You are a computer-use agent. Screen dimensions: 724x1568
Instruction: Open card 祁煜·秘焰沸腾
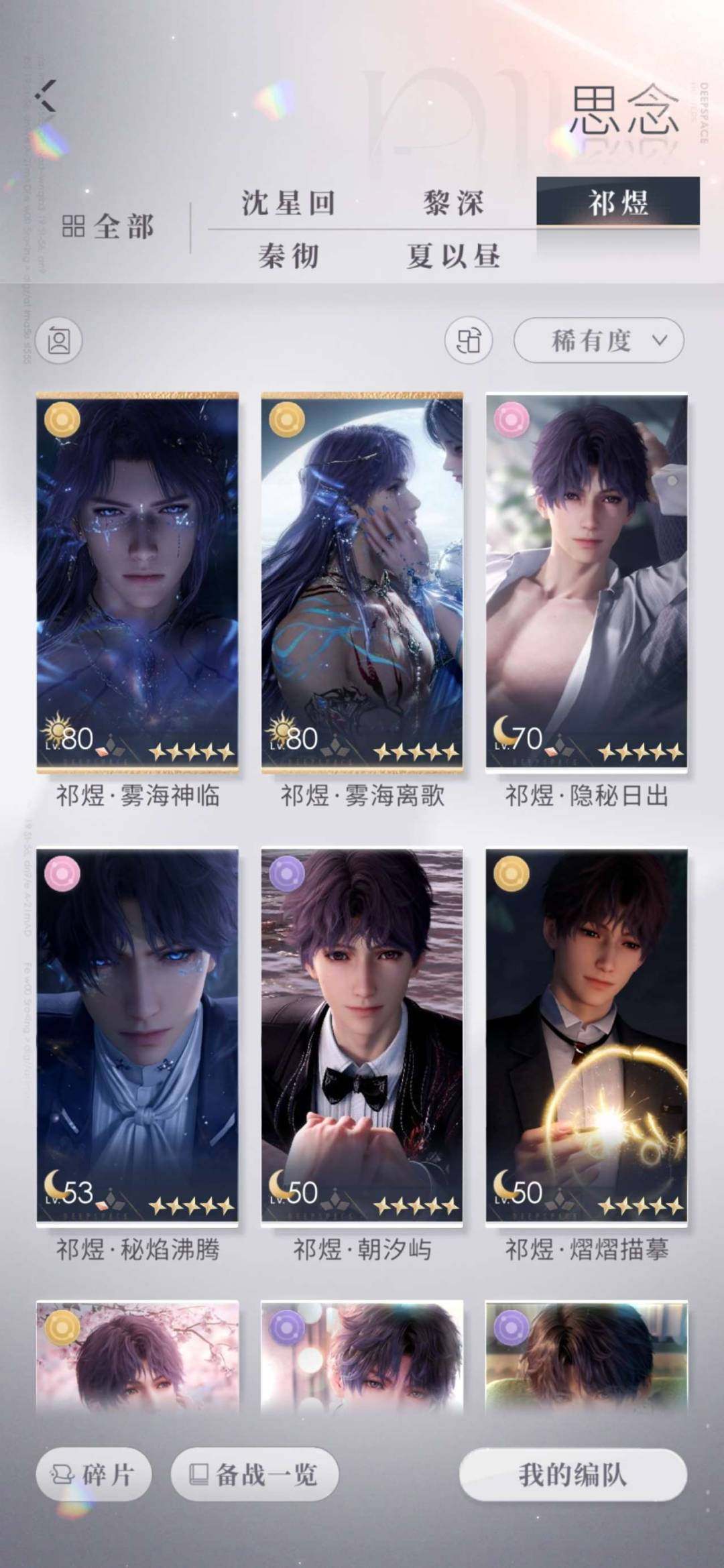click(x=137, y=1036)
